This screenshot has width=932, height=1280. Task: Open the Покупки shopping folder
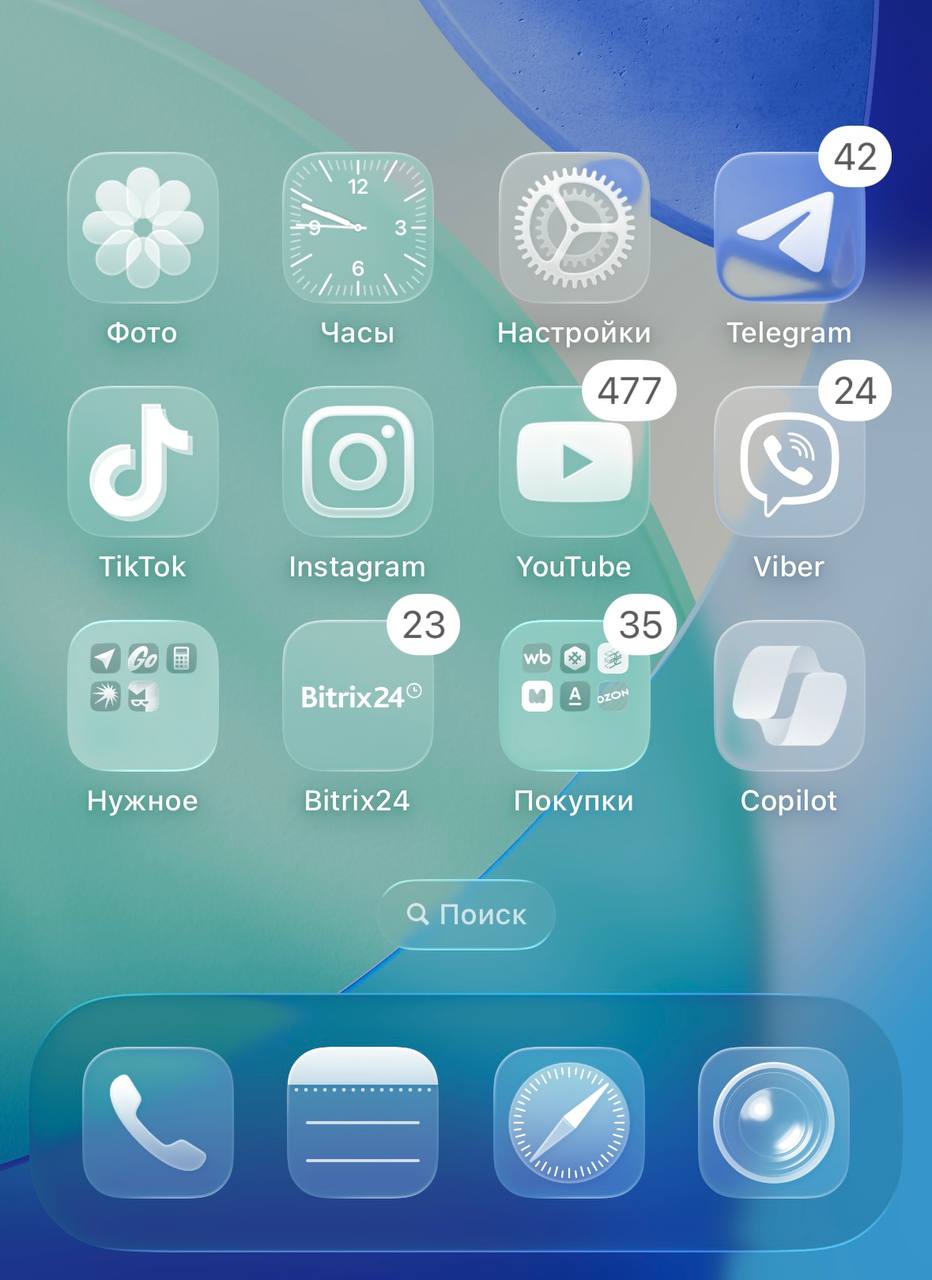pos(574,696)
